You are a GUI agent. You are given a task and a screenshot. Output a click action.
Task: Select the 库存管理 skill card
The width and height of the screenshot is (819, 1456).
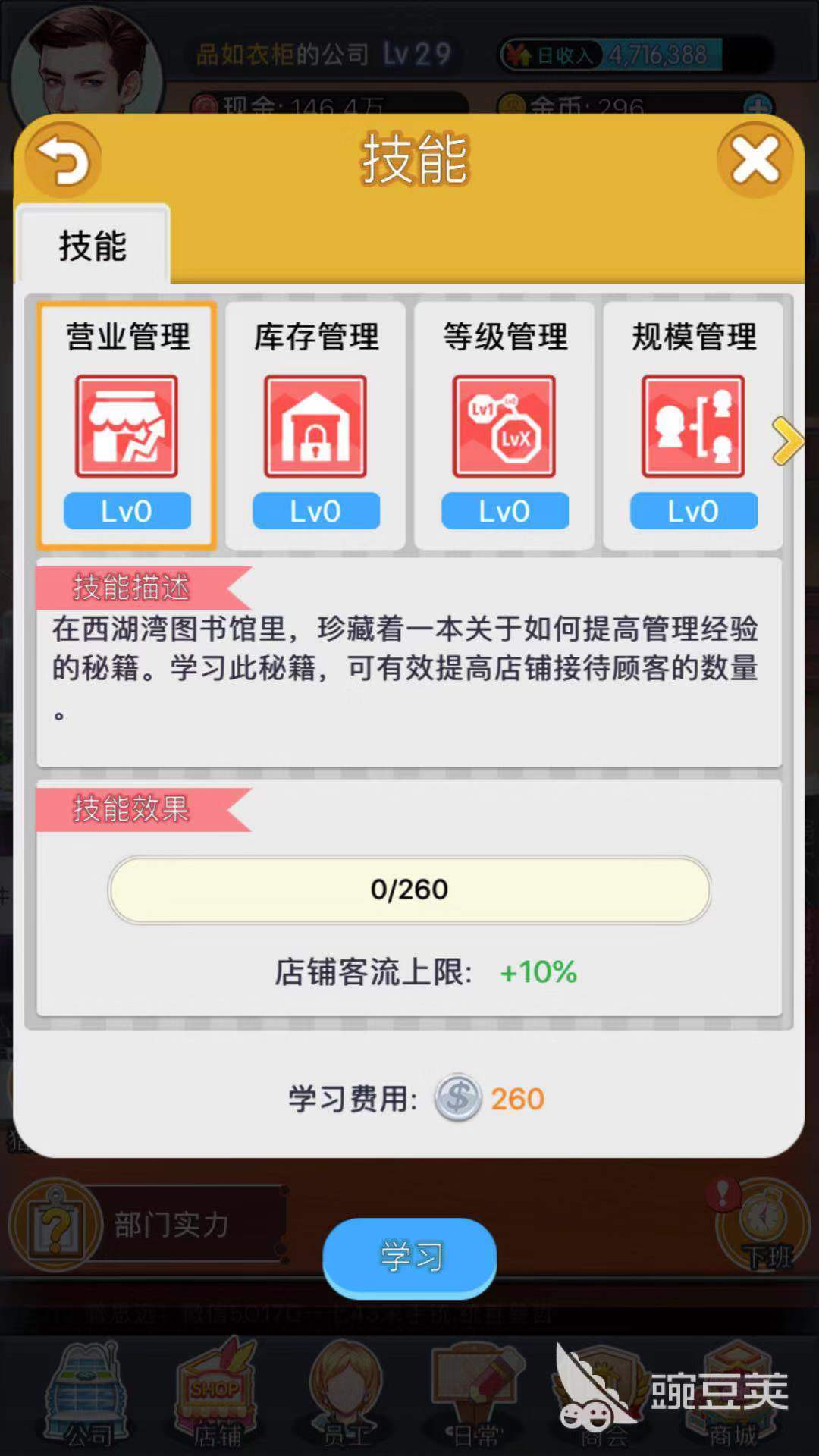315,425
